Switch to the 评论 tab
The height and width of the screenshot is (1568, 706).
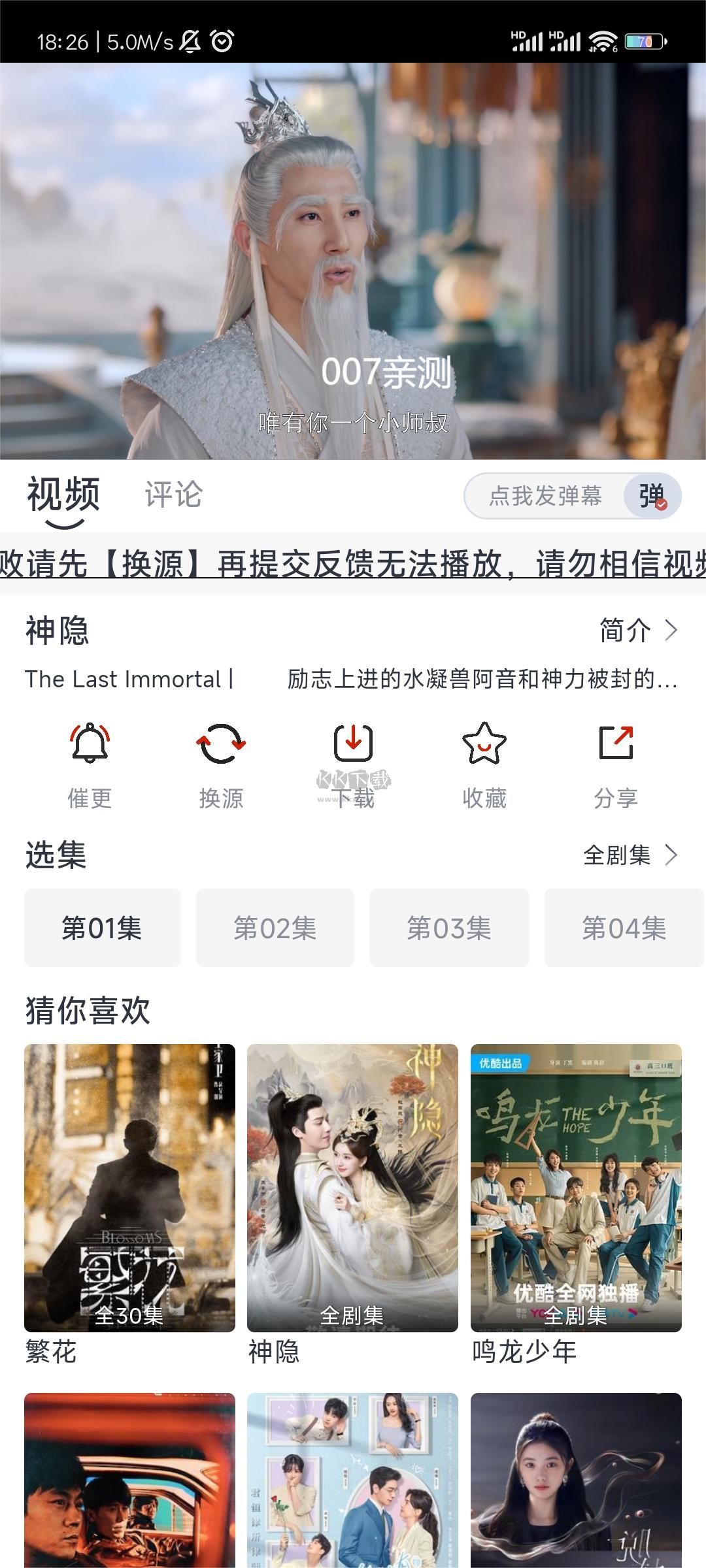tap(173, 495)
